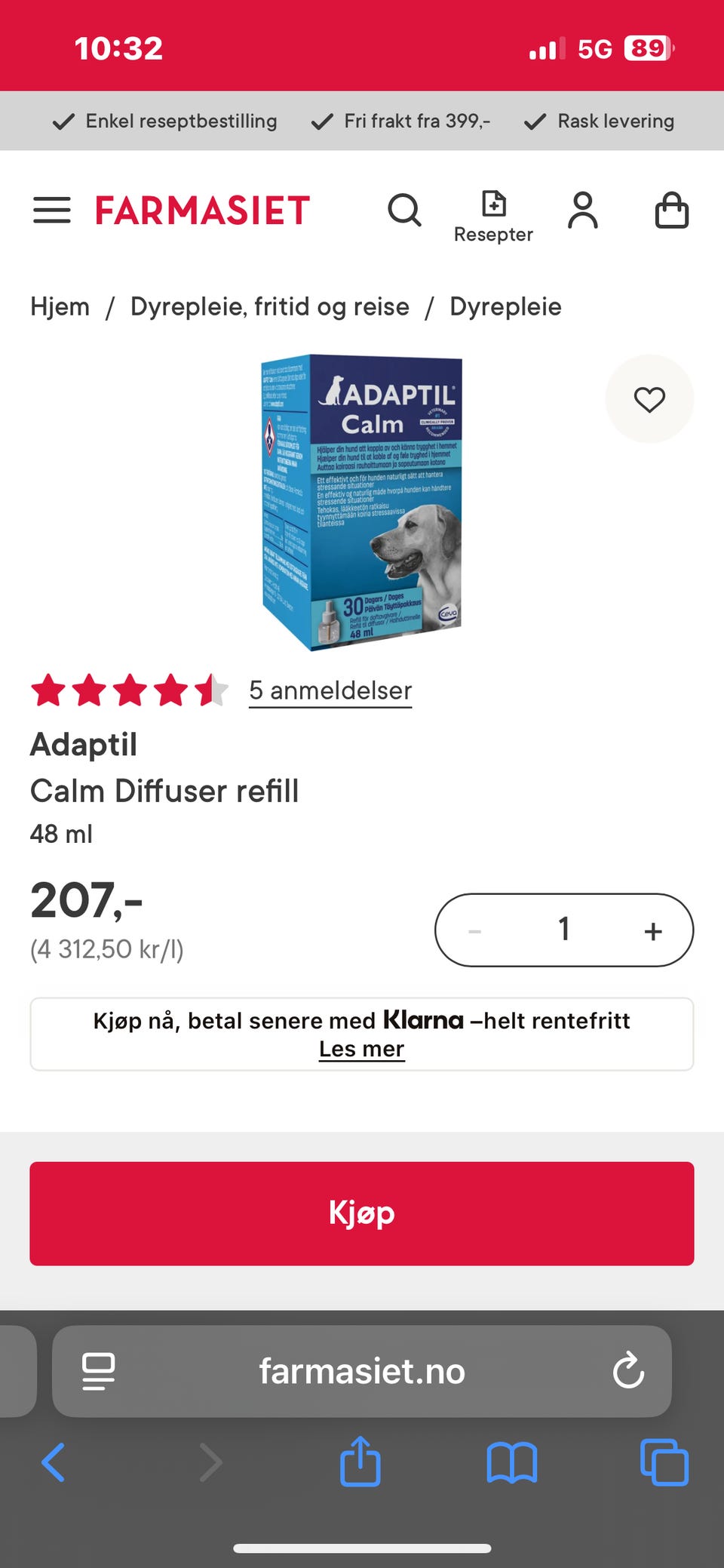Decrease quantity with the minus control
This screenshot has width=724, height=1568.
pos(475,930)
